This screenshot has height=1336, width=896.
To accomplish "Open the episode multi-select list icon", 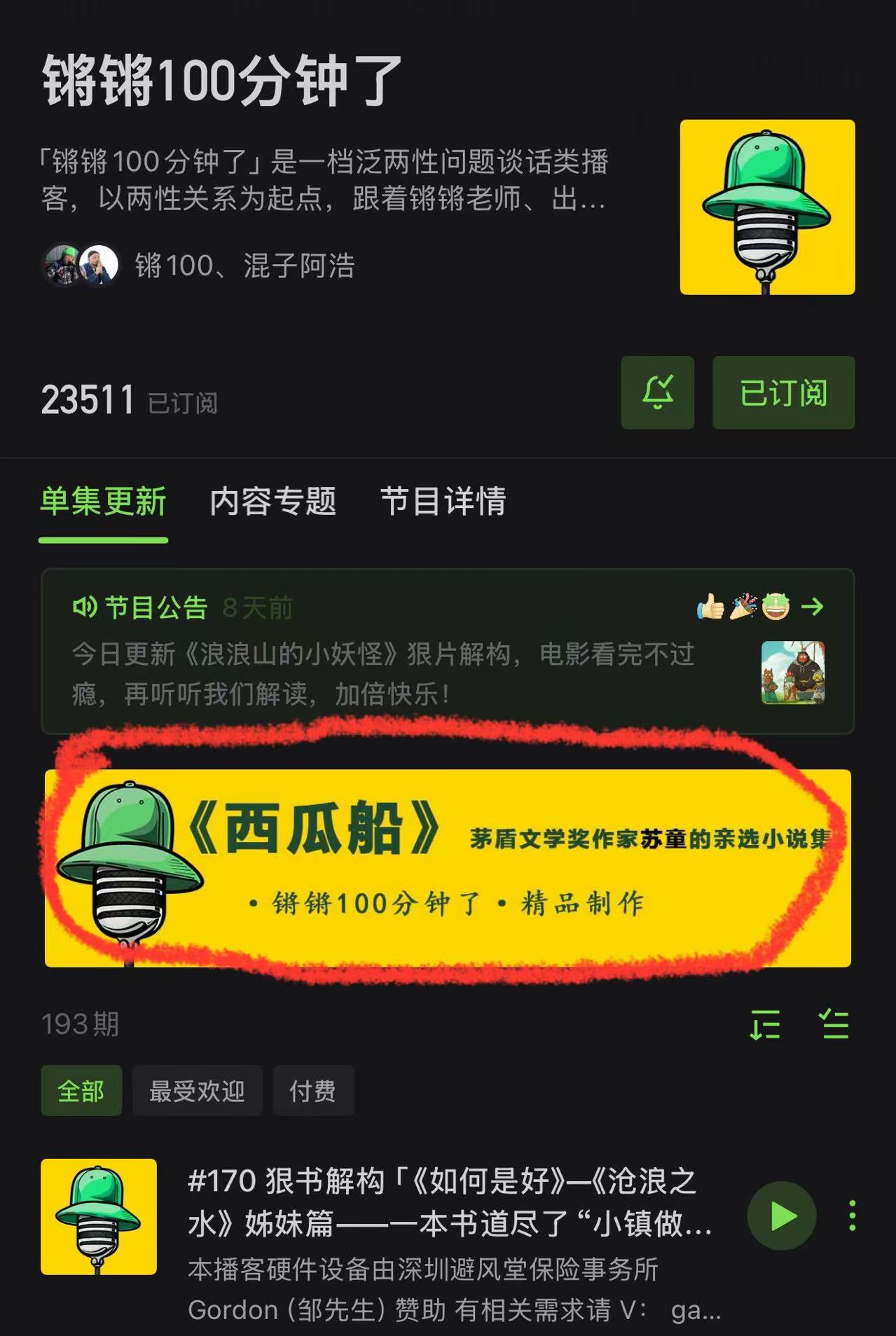I will 834,1025.
